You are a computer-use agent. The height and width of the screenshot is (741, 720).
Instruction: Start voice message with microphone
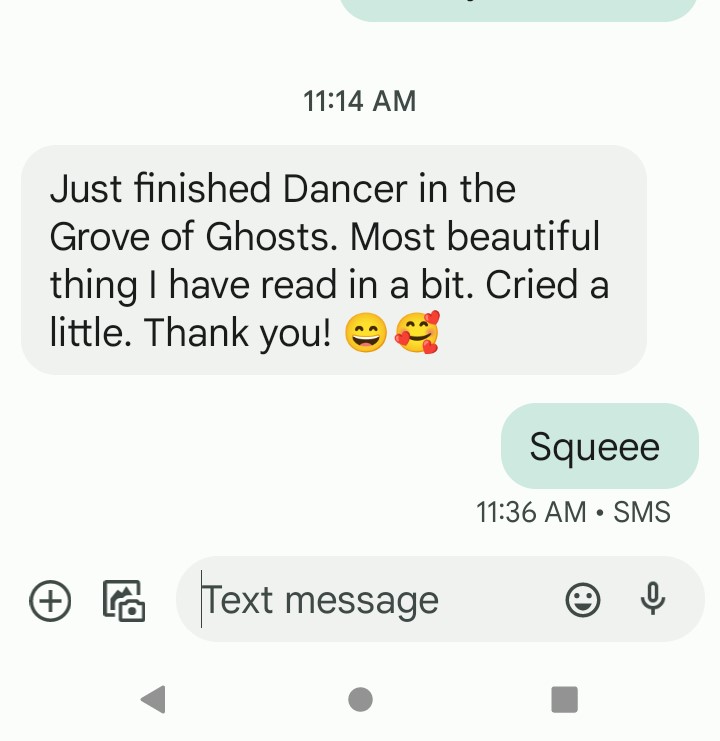point(653,599)
